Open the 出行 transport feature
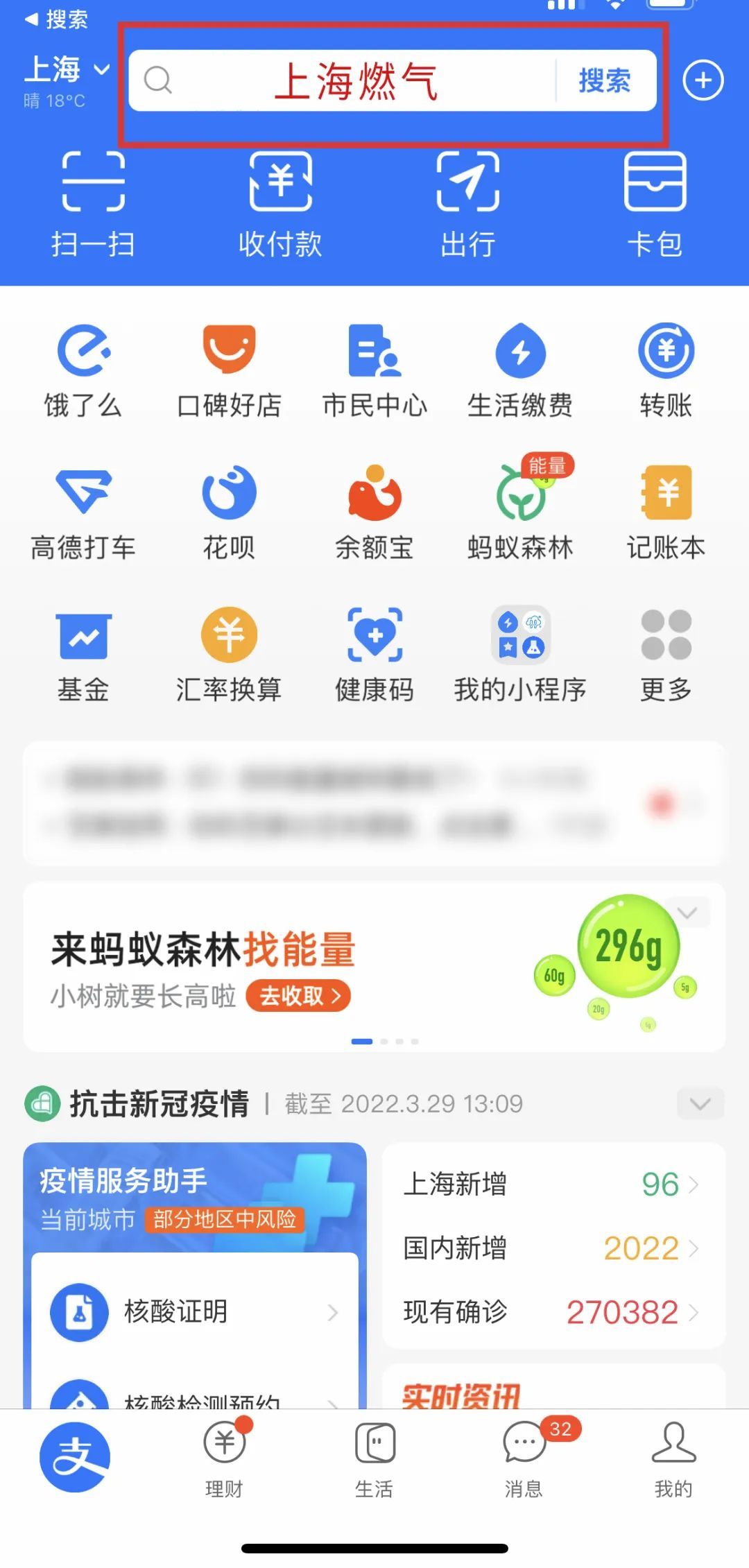Screen dimensions: 749x1568 (x=468, y=205)
